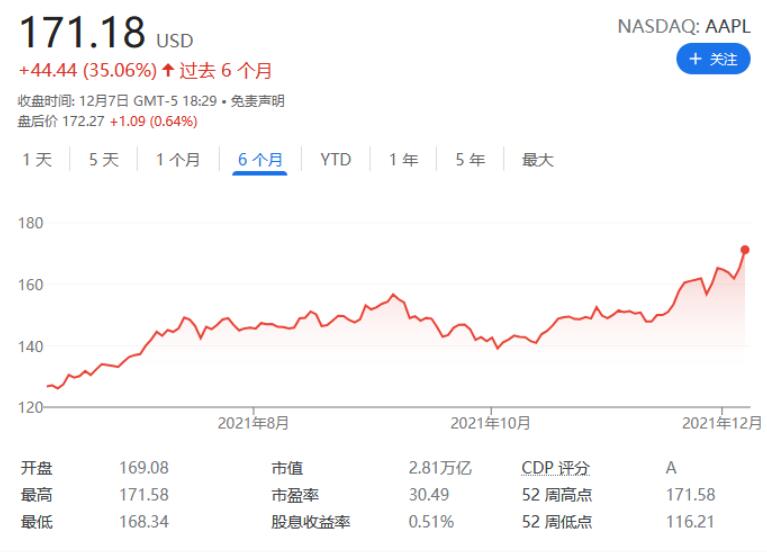This screenshot has height=552, width=767.
Task: Open the 免责声明 link
Action: tap(257, 101)
